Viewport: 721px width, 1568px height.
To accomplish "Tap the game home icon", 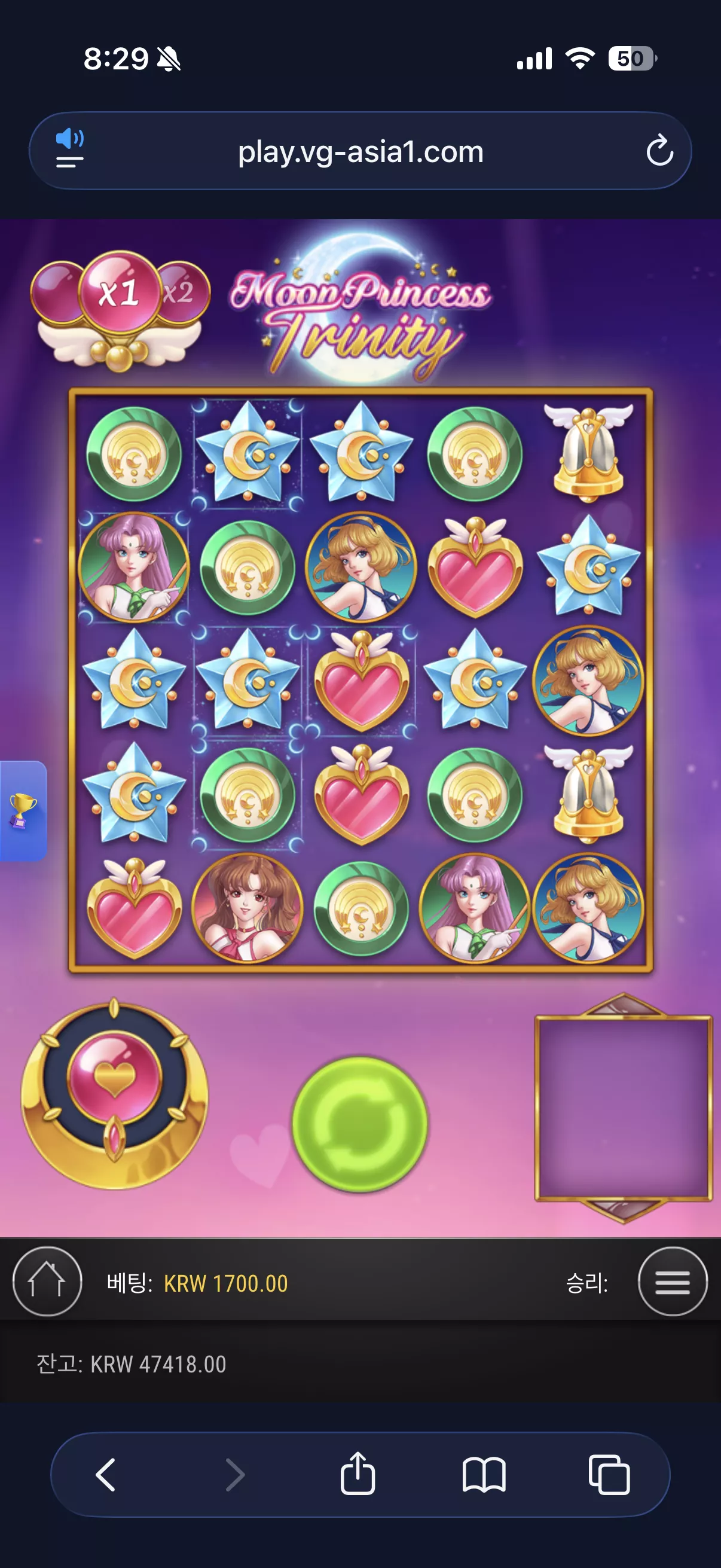I will click(47, 1282).
